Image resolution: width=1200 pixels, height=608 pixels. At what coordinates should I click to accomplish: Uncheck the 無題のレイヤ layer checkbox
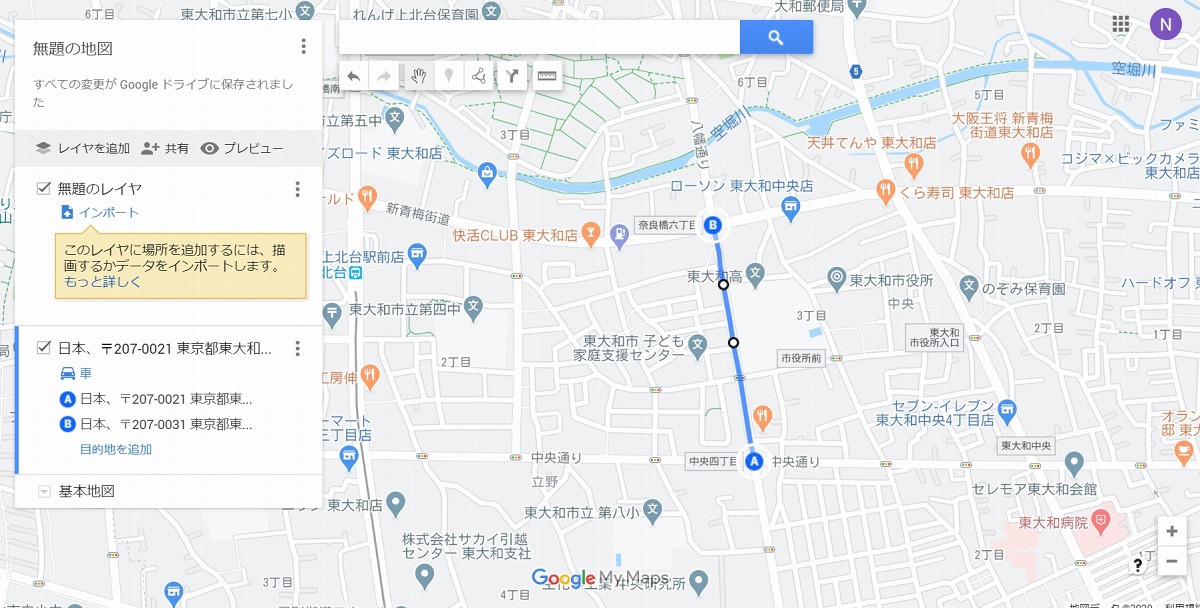pyautogui.click(x=44, y=188)
